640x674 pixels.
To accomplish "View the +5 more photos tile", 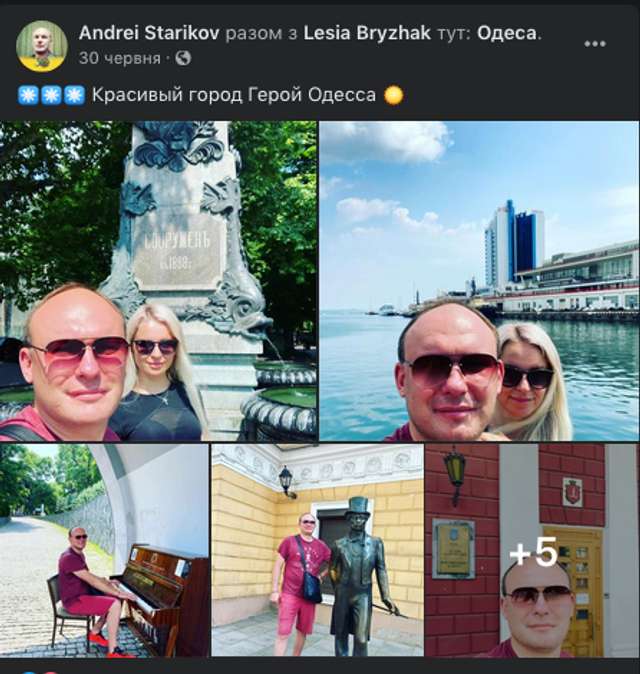I will [x=532, y=551].
